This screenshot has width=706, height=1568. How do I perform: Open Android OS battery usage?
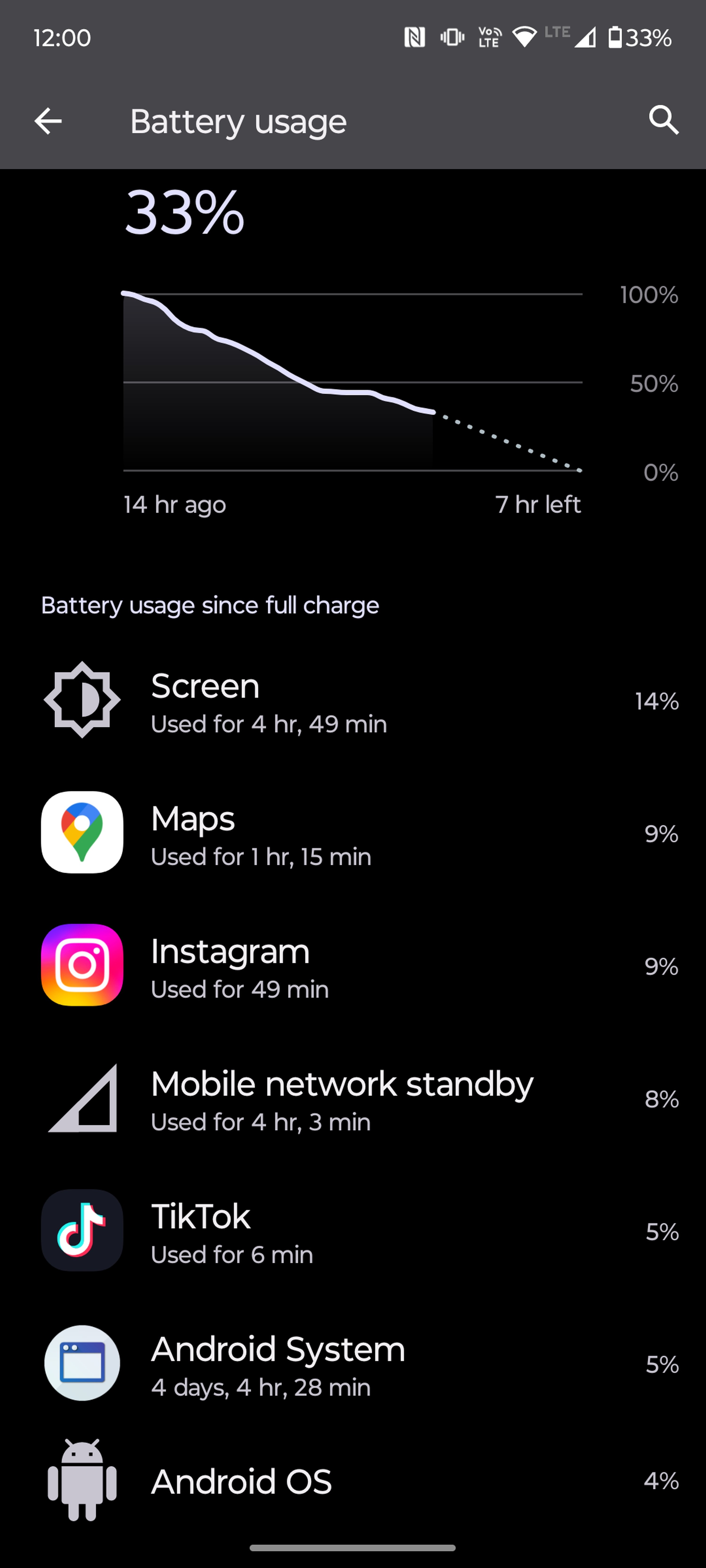(353, 1481)
